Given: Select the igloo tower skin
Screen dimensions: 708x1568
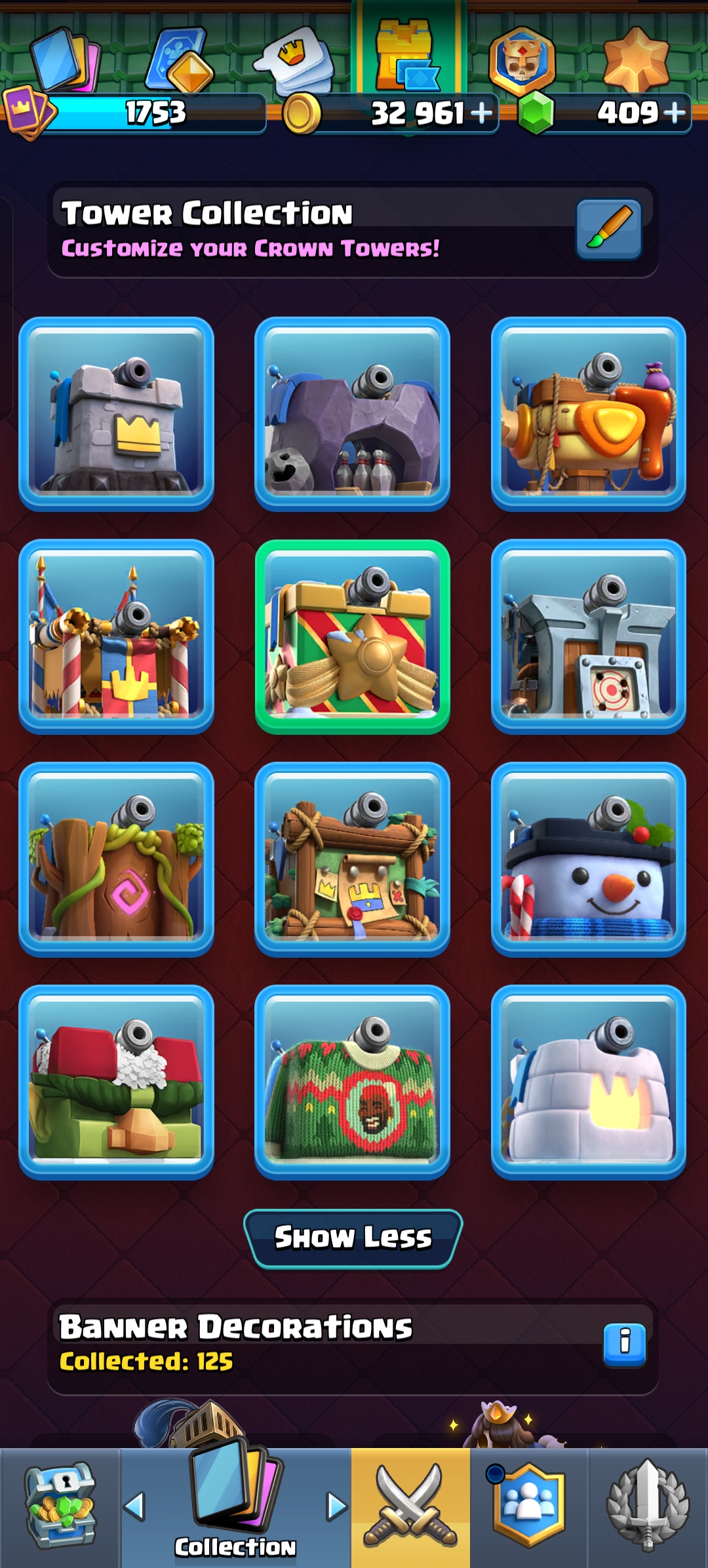Looking at the screenshot, I should point(589,1082).
